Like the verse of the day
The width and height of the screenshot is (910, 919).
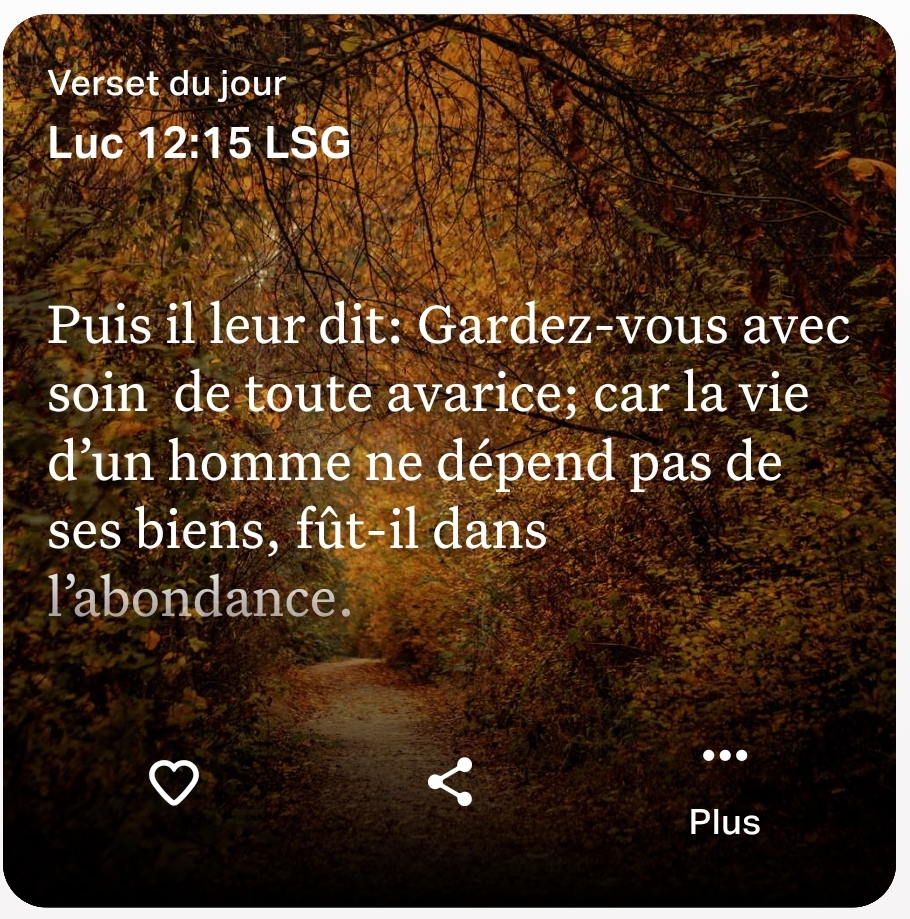click(173, 782)
